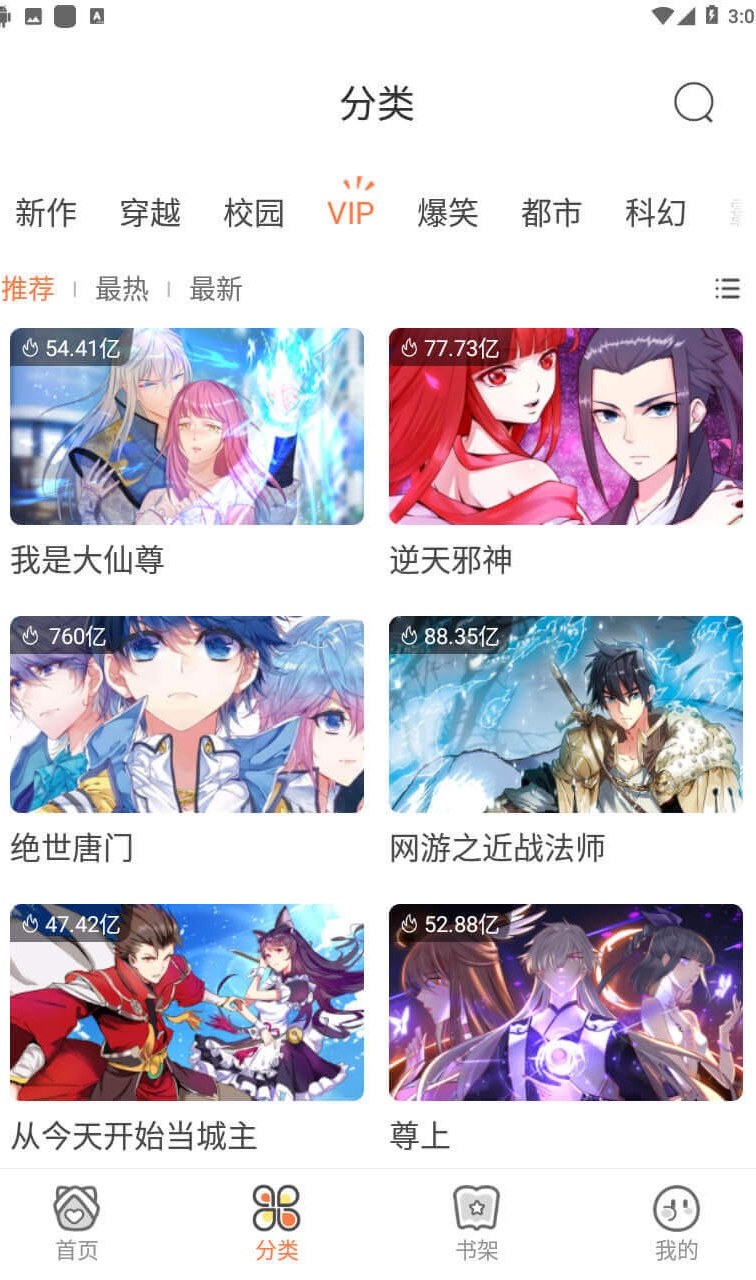
Task: Select the 都市 category tab
Action: pos(552,213)
